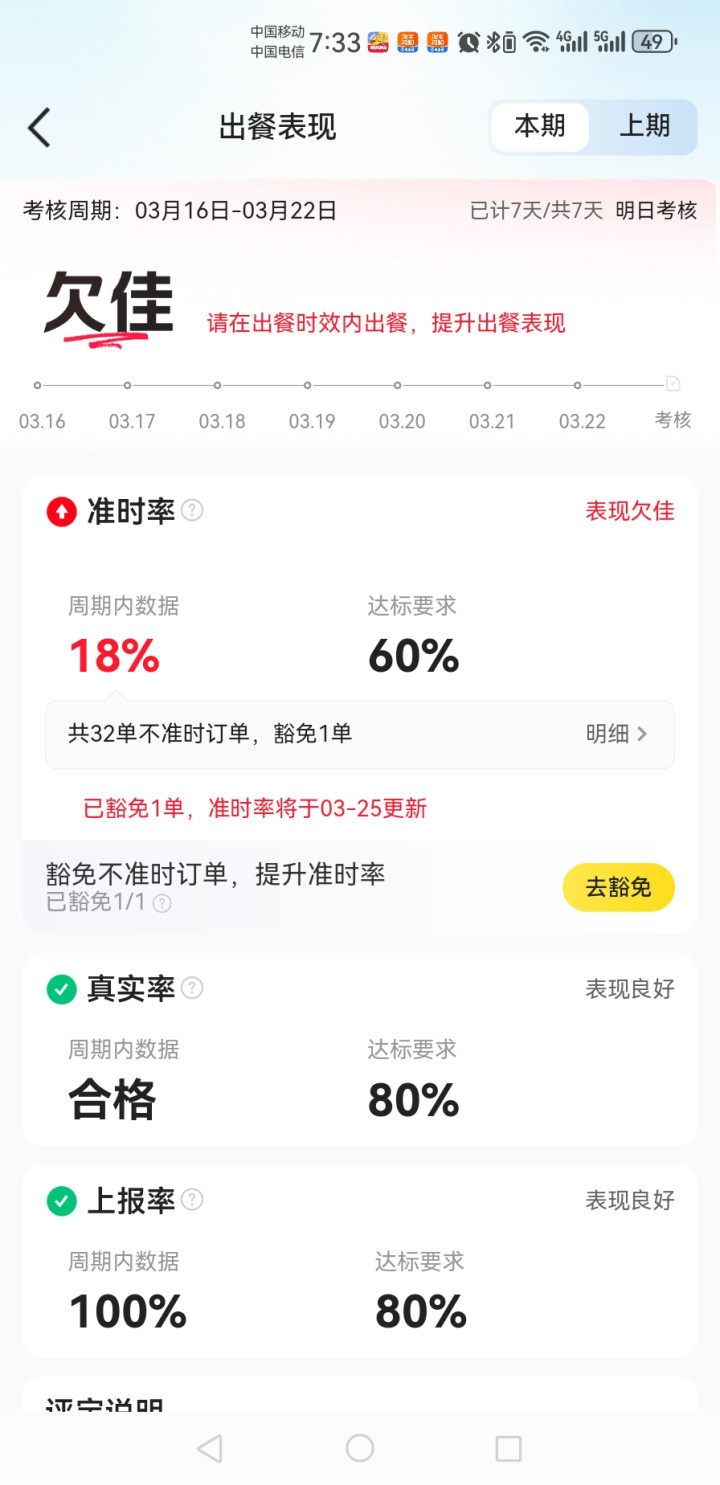This screenshot has height=1485, width=720.
Task: Open help icon next to 真实率
Action: 192,989
